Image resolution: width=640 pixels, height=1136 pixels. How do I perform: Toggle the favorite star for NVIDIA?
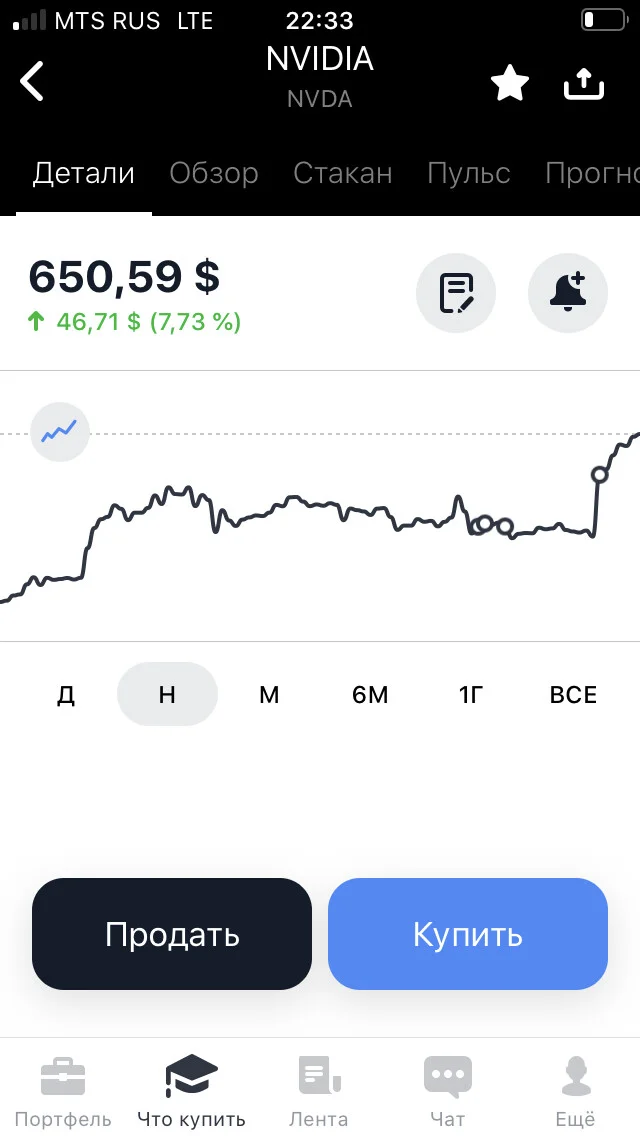(x=510, y=83)
